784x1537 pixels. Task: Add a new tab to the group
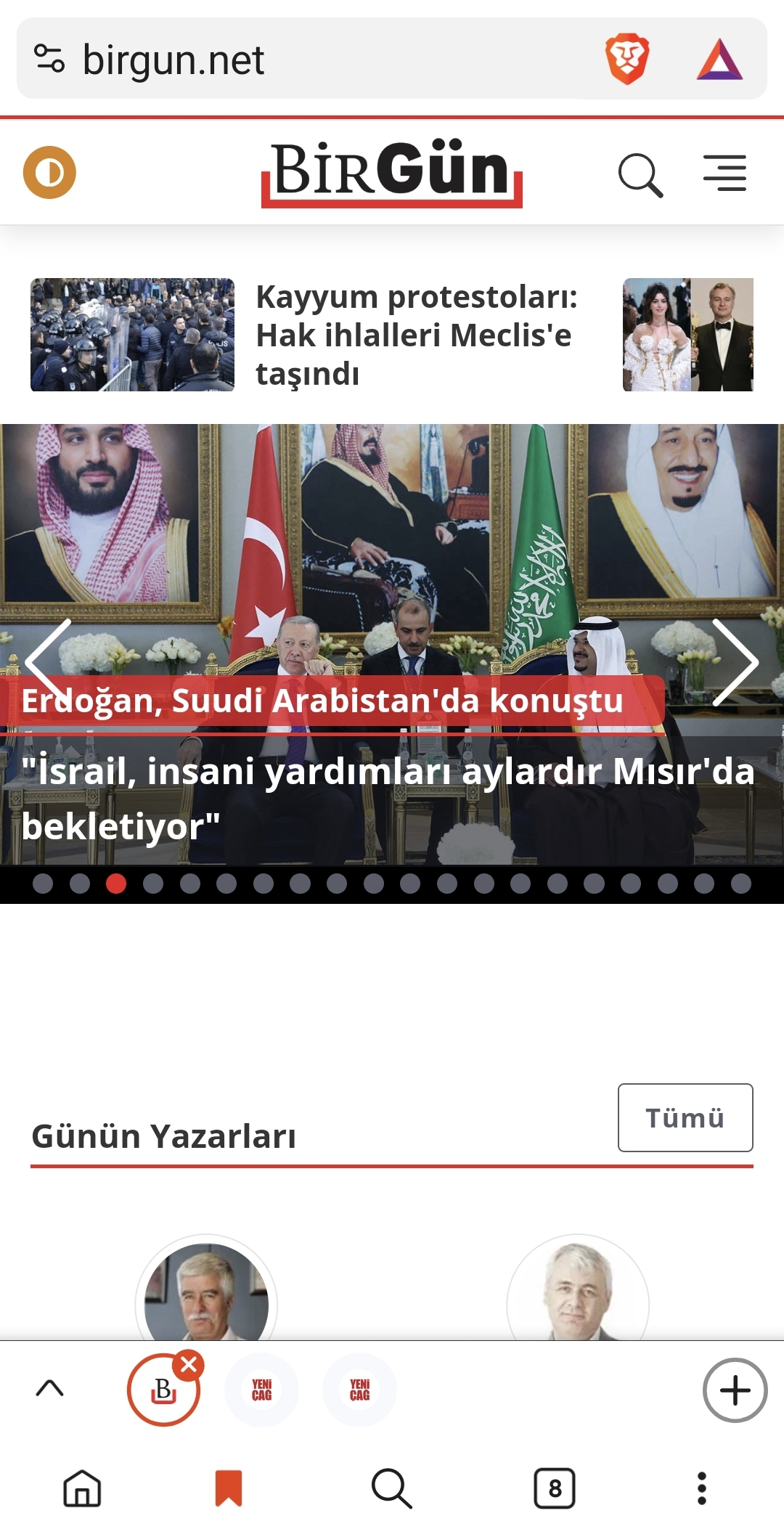pos(735,1390)
